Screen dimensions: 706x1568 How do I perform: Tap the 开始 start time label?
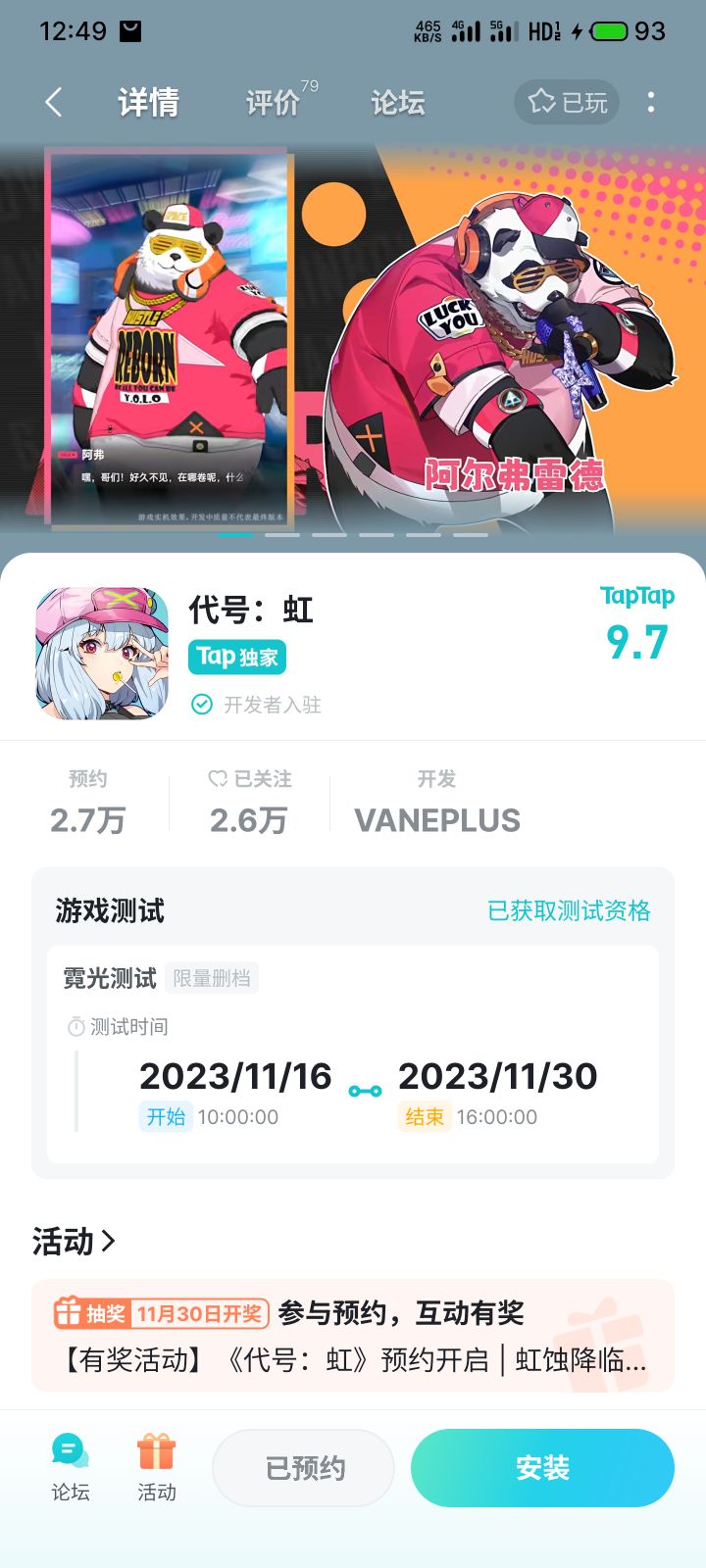tap(166, 1116)
